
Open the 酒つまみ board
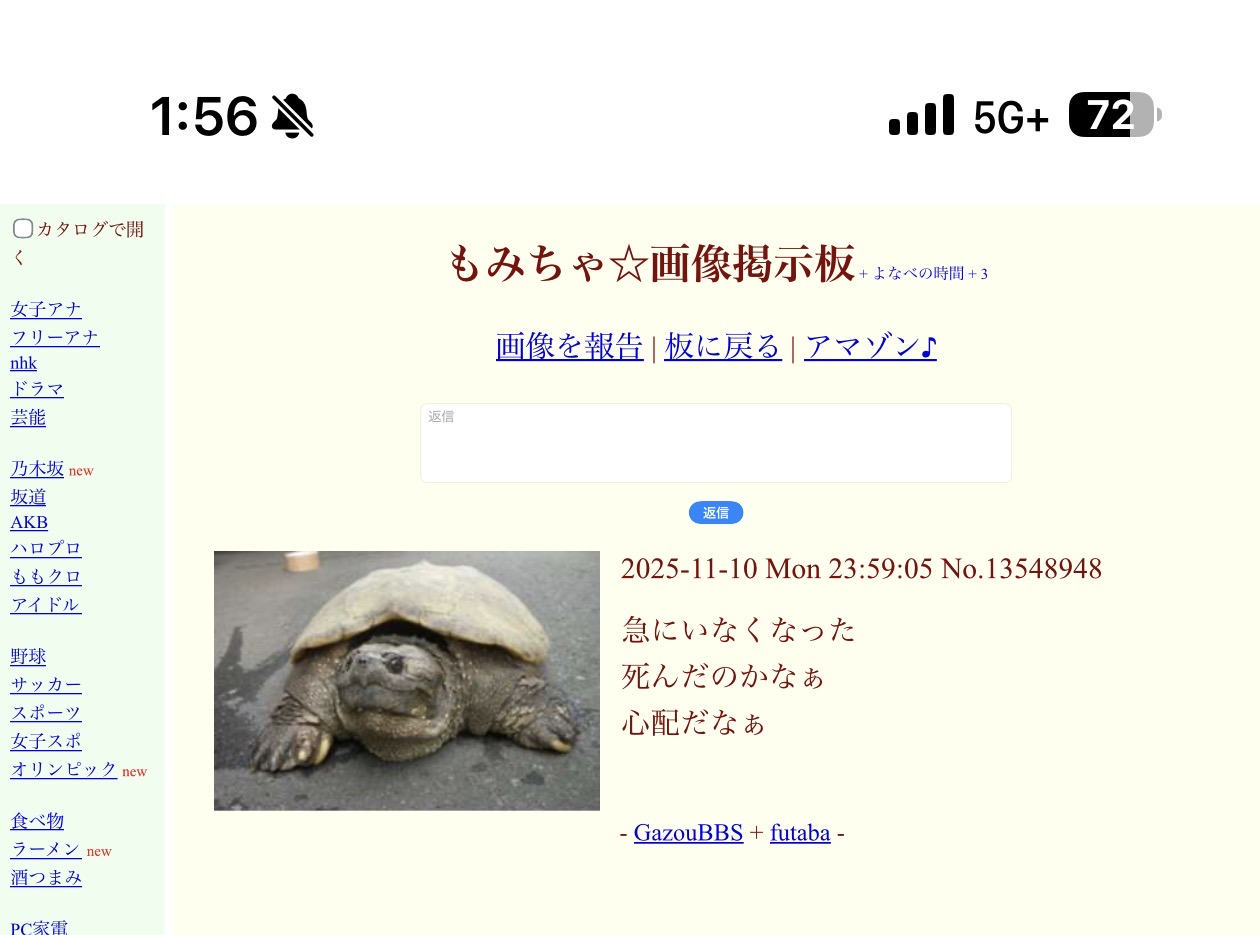(x=46, y=878)
